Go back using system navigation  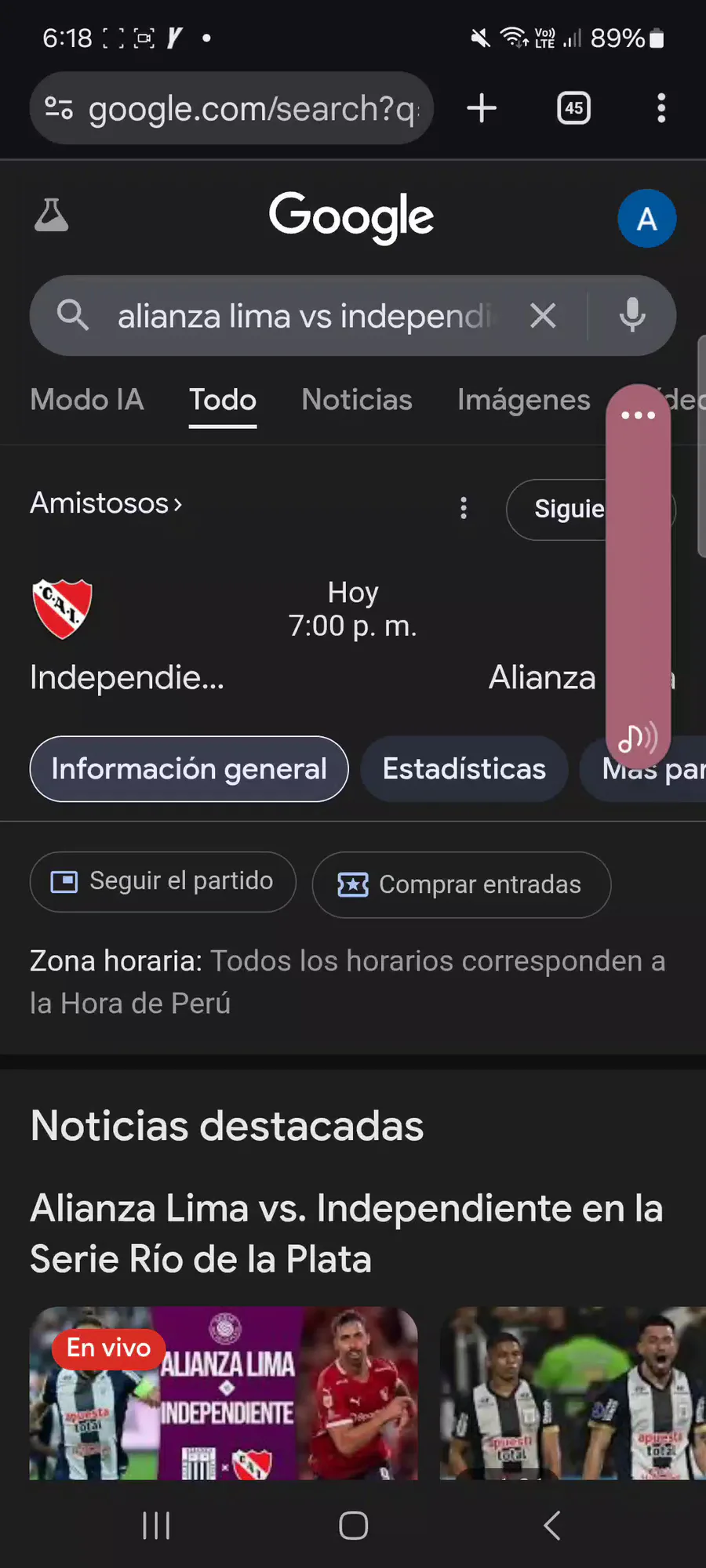click(552, 1525)
